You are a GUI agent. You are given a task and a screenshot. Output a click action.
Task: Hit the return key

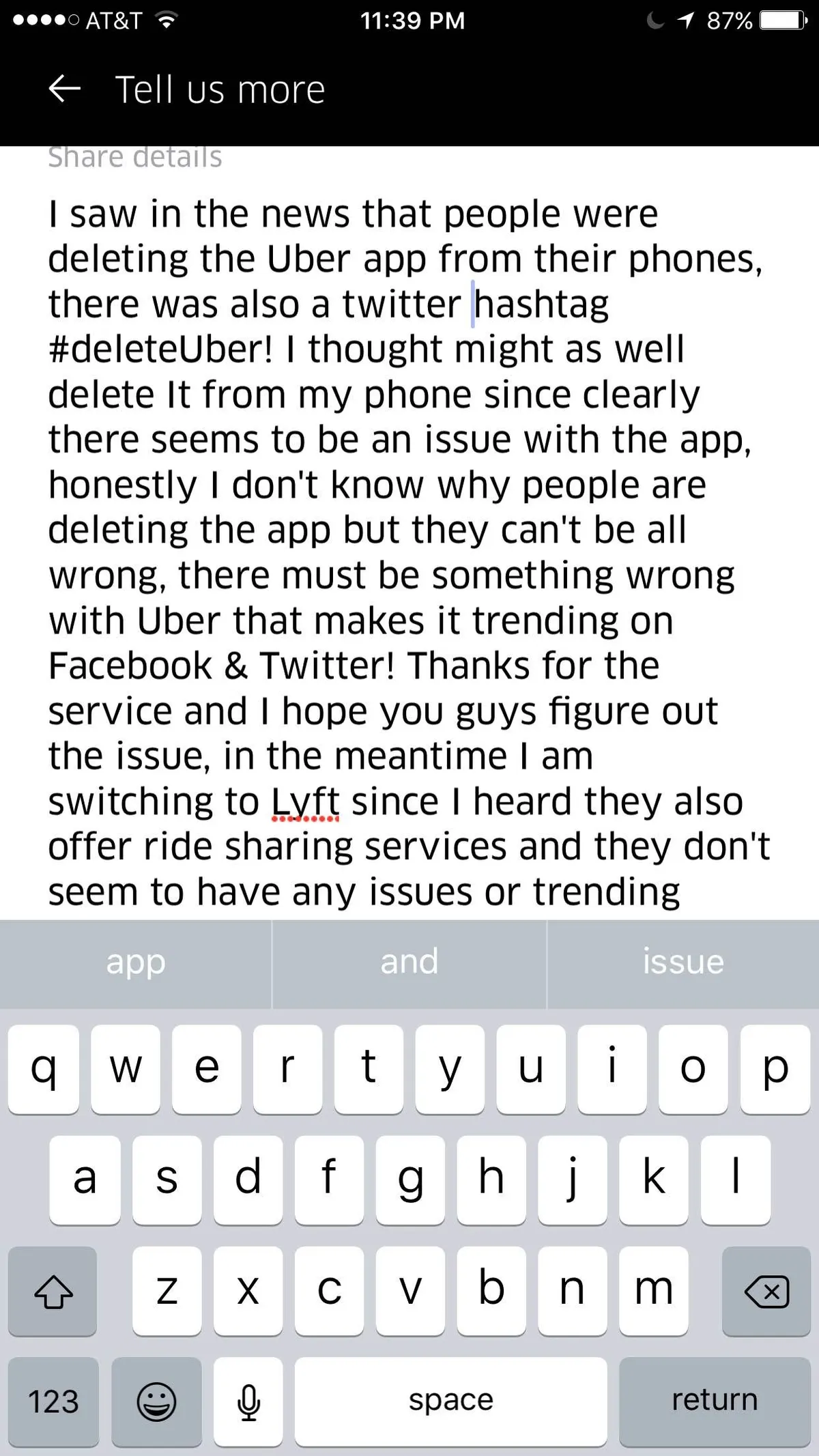[x=714, y=1401]
